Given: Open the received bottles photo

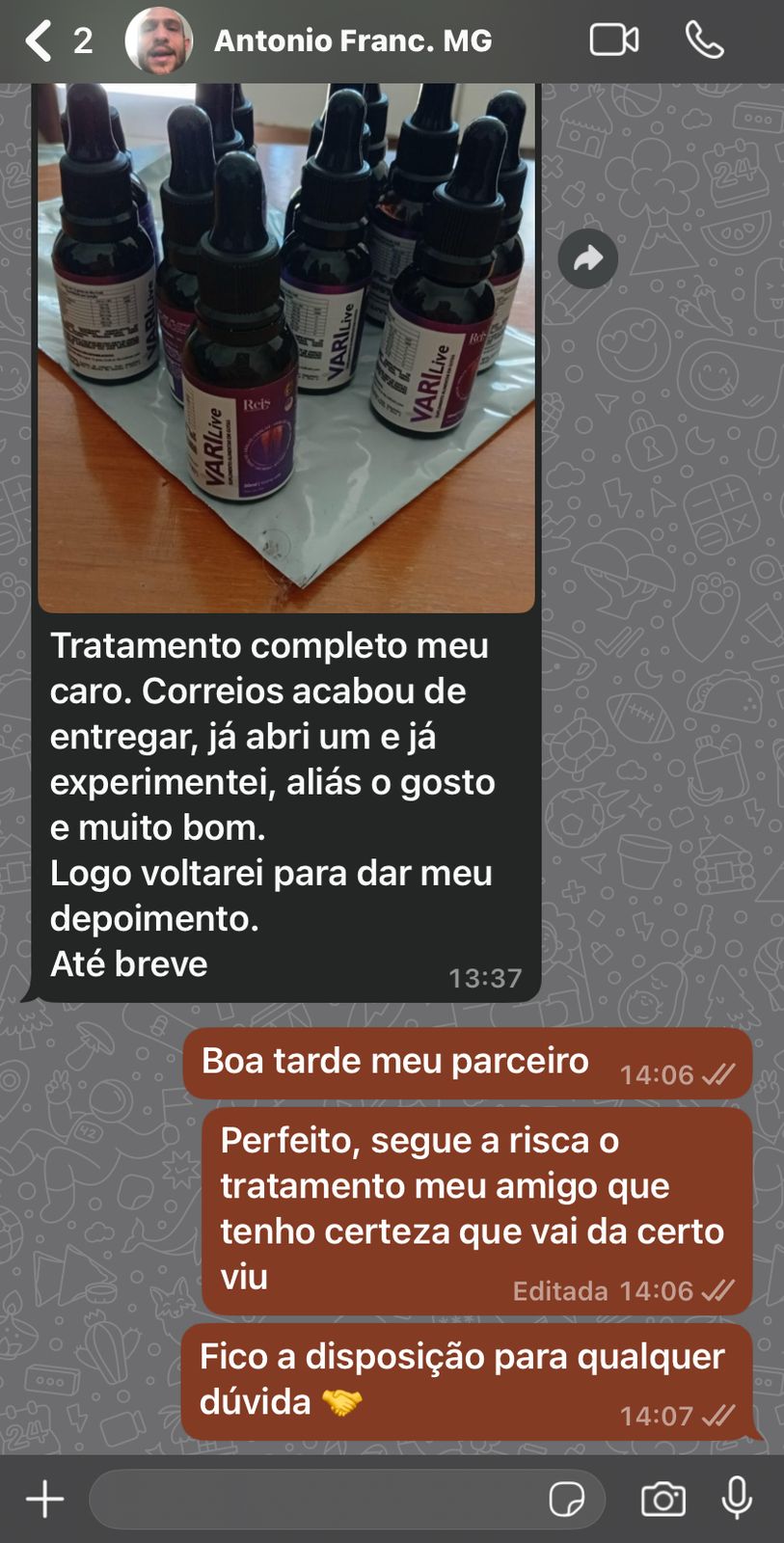Looking at the screenshot, I should click(285, 347).
